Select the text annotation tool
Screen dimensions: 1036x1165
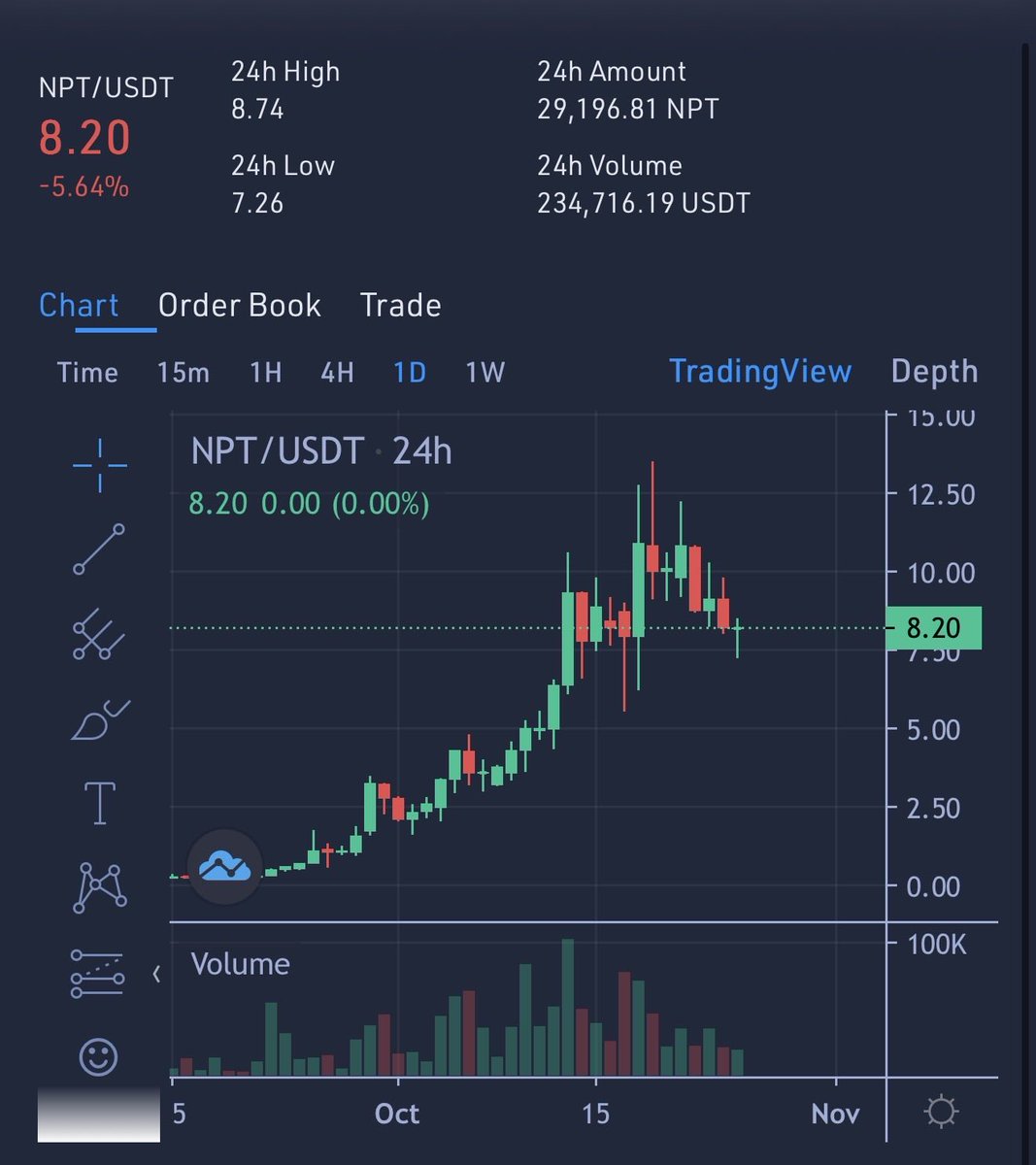[99, 804]
